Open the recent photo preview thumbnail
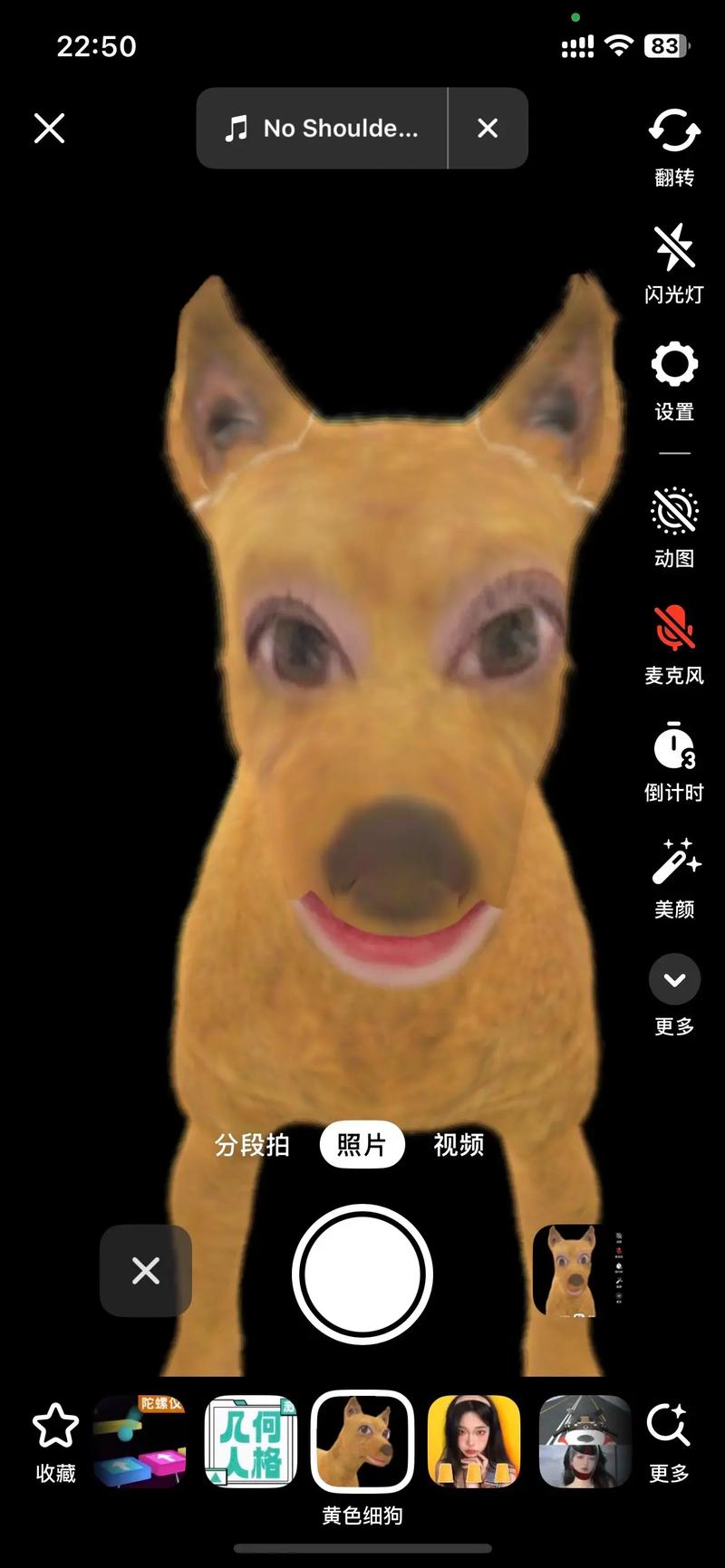725x1568 pixels. (577, 1271)
